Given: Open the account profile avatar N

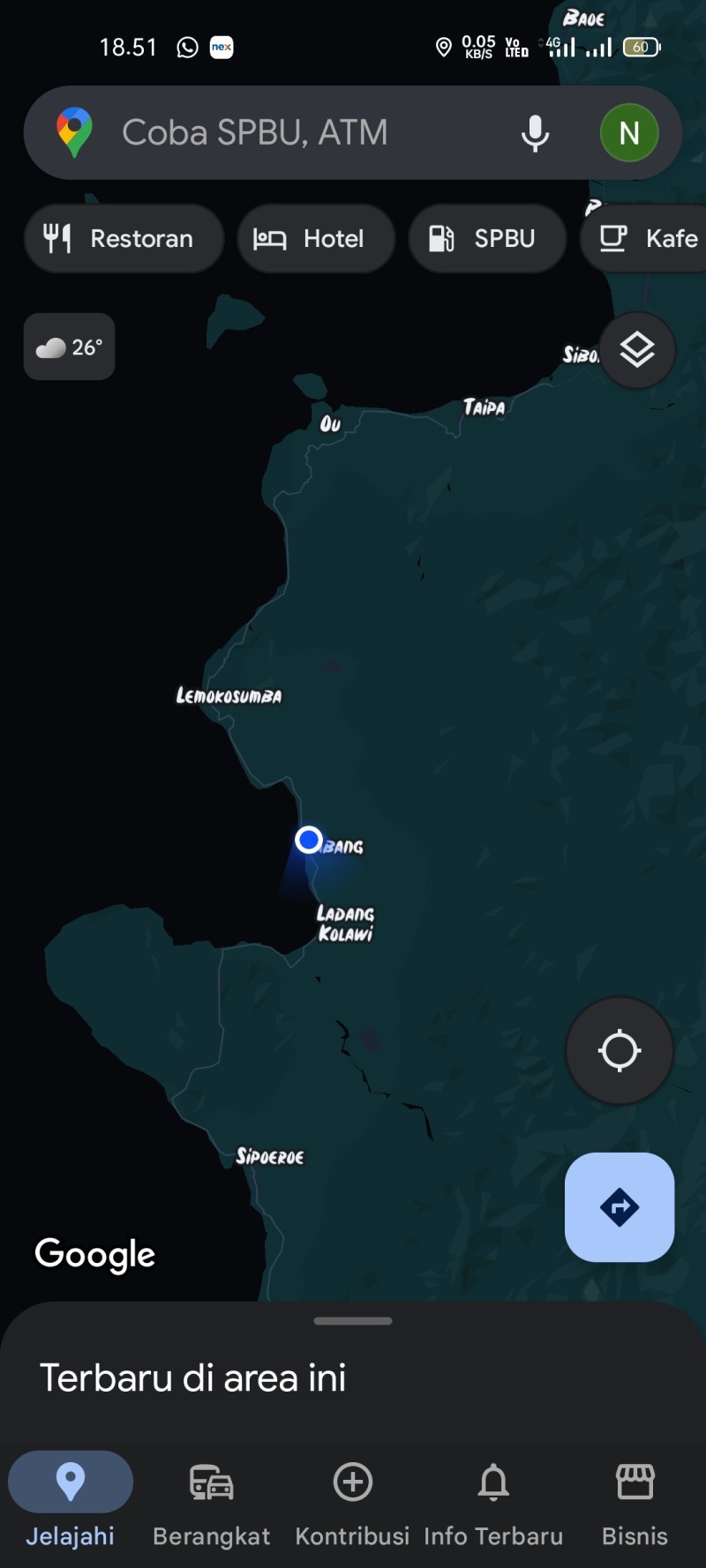Looking at the screenshot, I should coord(629,133).
